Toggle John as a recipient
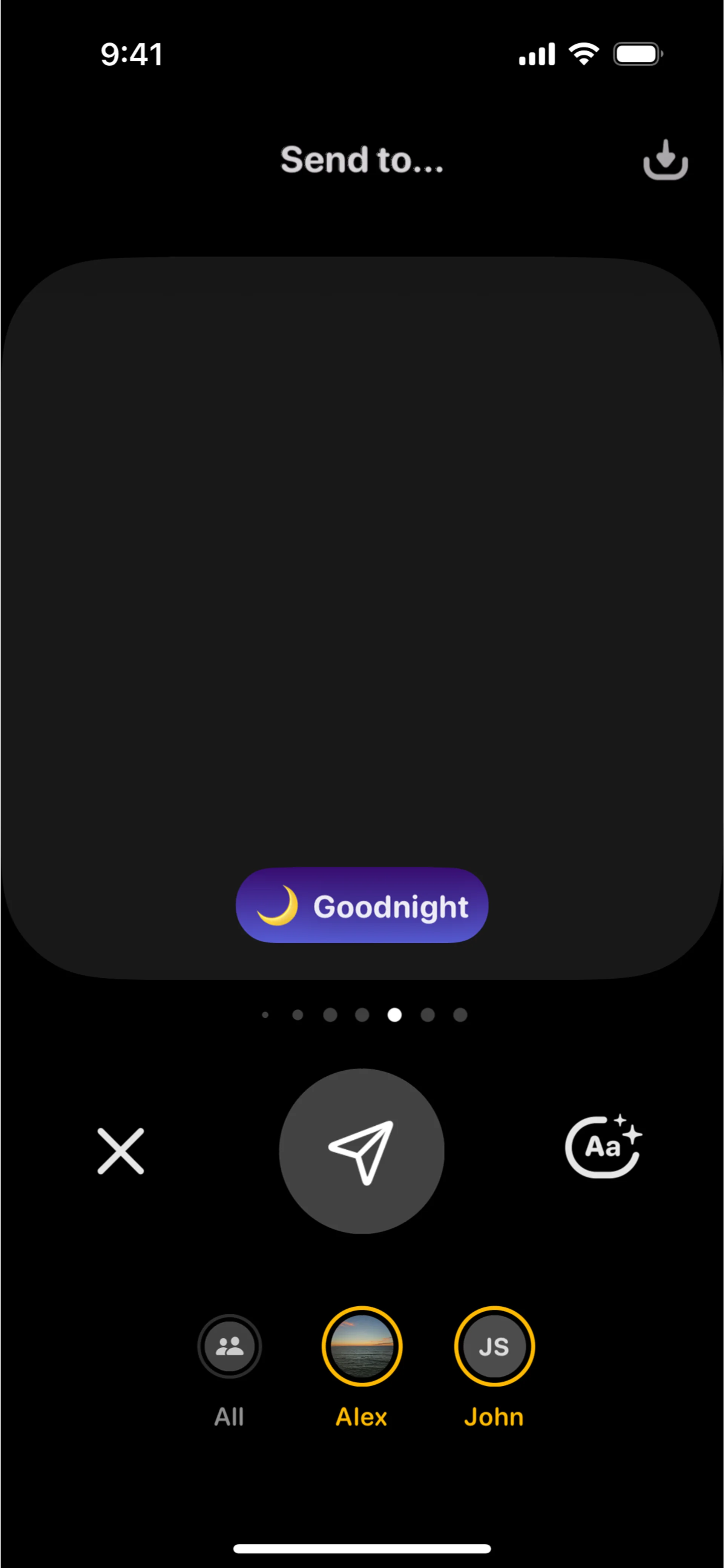Image resolution: width=724 pixels, height=1568 pixels. point(494,1346)
